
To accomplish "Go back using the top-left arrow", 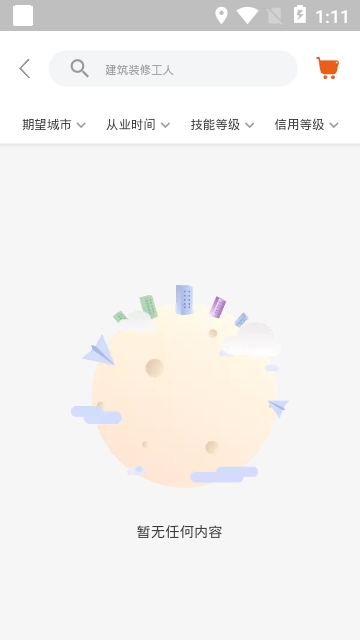I will (x=24, y=68).
